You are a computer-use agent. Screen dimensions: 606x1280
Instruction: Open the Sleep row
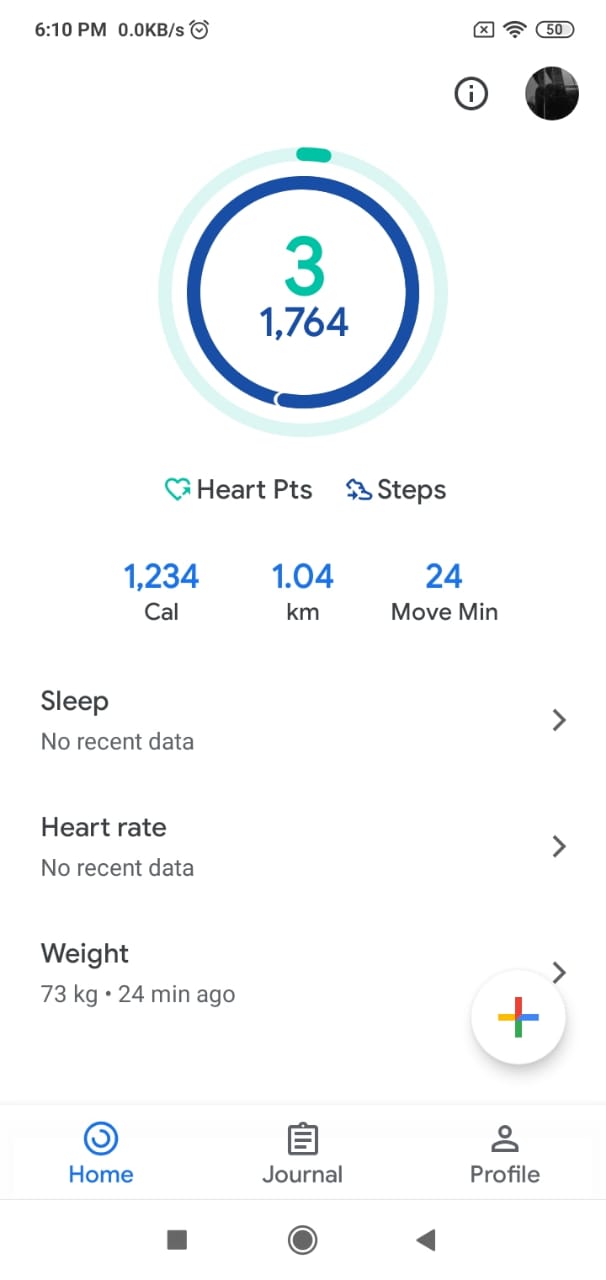point(303,721)
